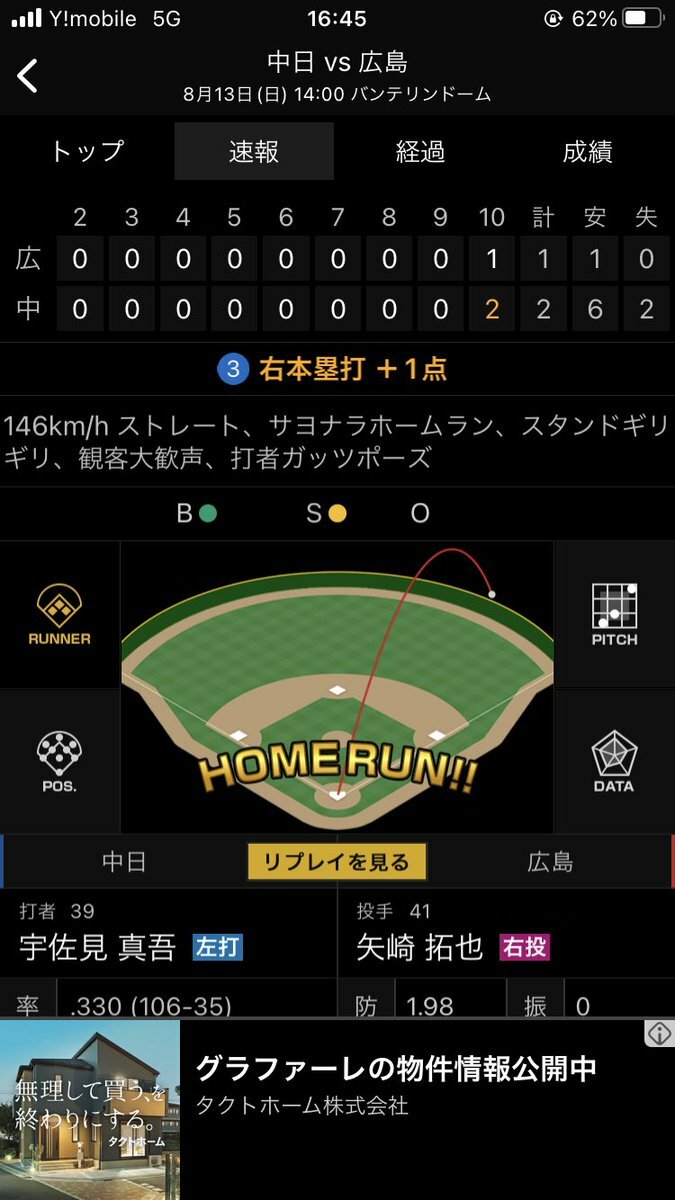The width and height of the screenshot is (675, 1200).
Task: Open the POS. fielding positions view
Action: pyautogui.click(x=60, y=761)
